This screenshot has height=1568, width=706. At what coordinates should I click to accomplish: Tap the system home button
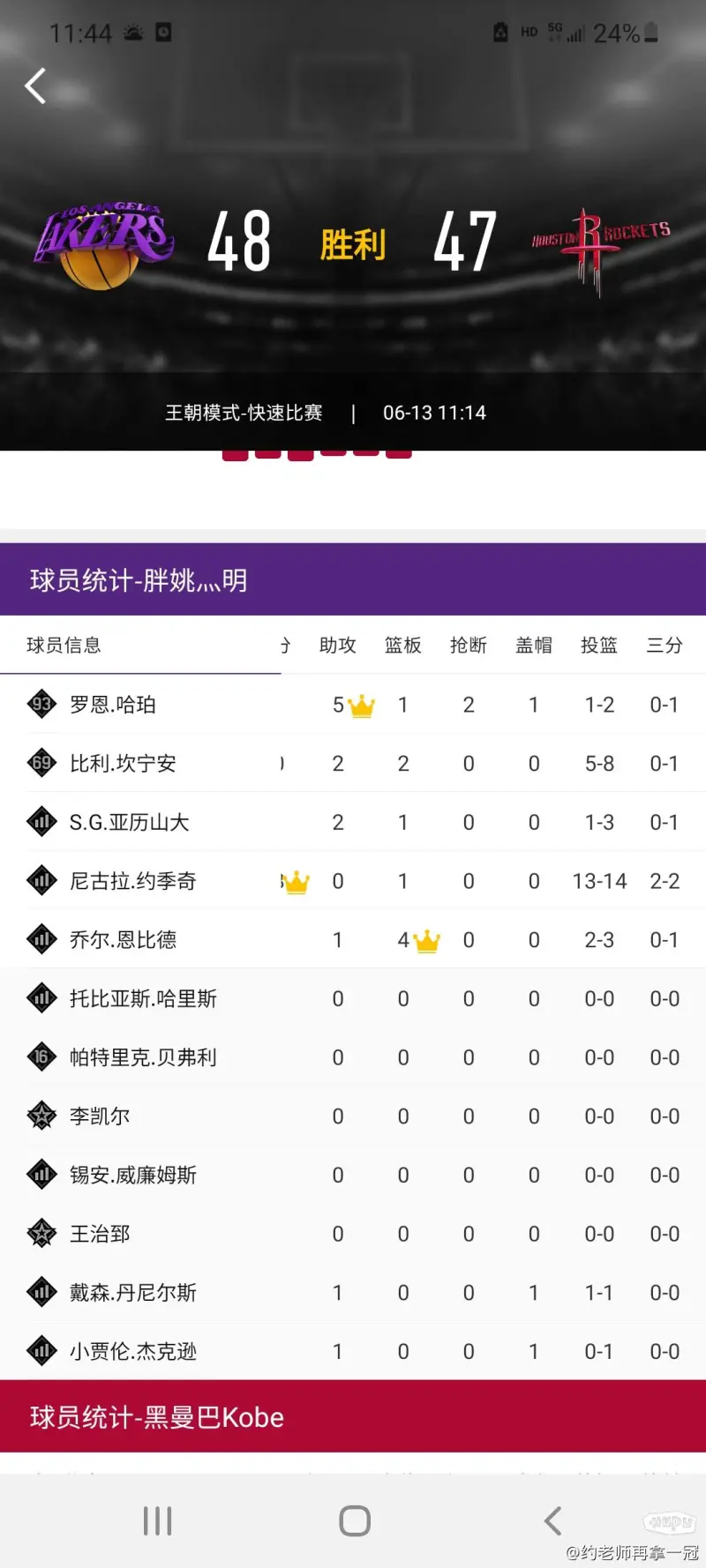(x=355, y=1520)
